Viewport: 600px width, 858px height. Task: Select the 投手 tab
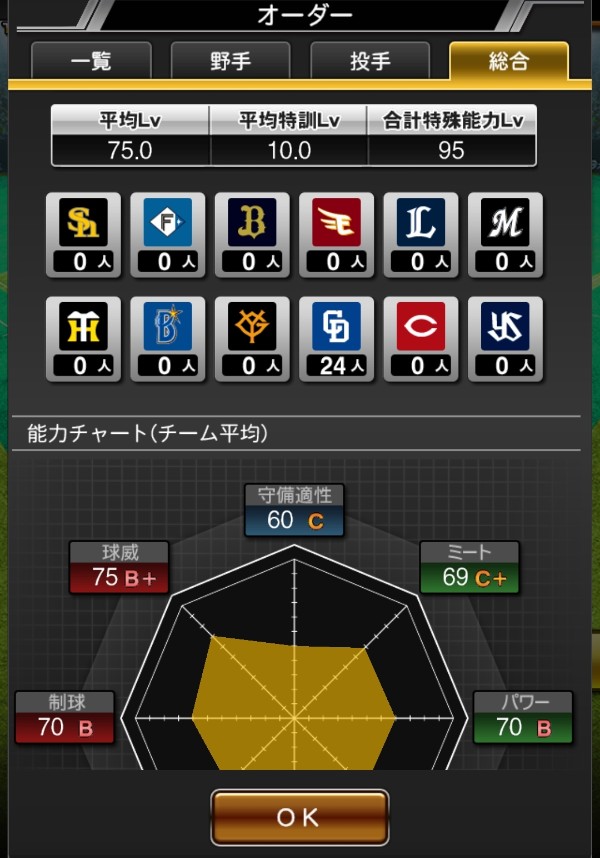tap(370, 61)
